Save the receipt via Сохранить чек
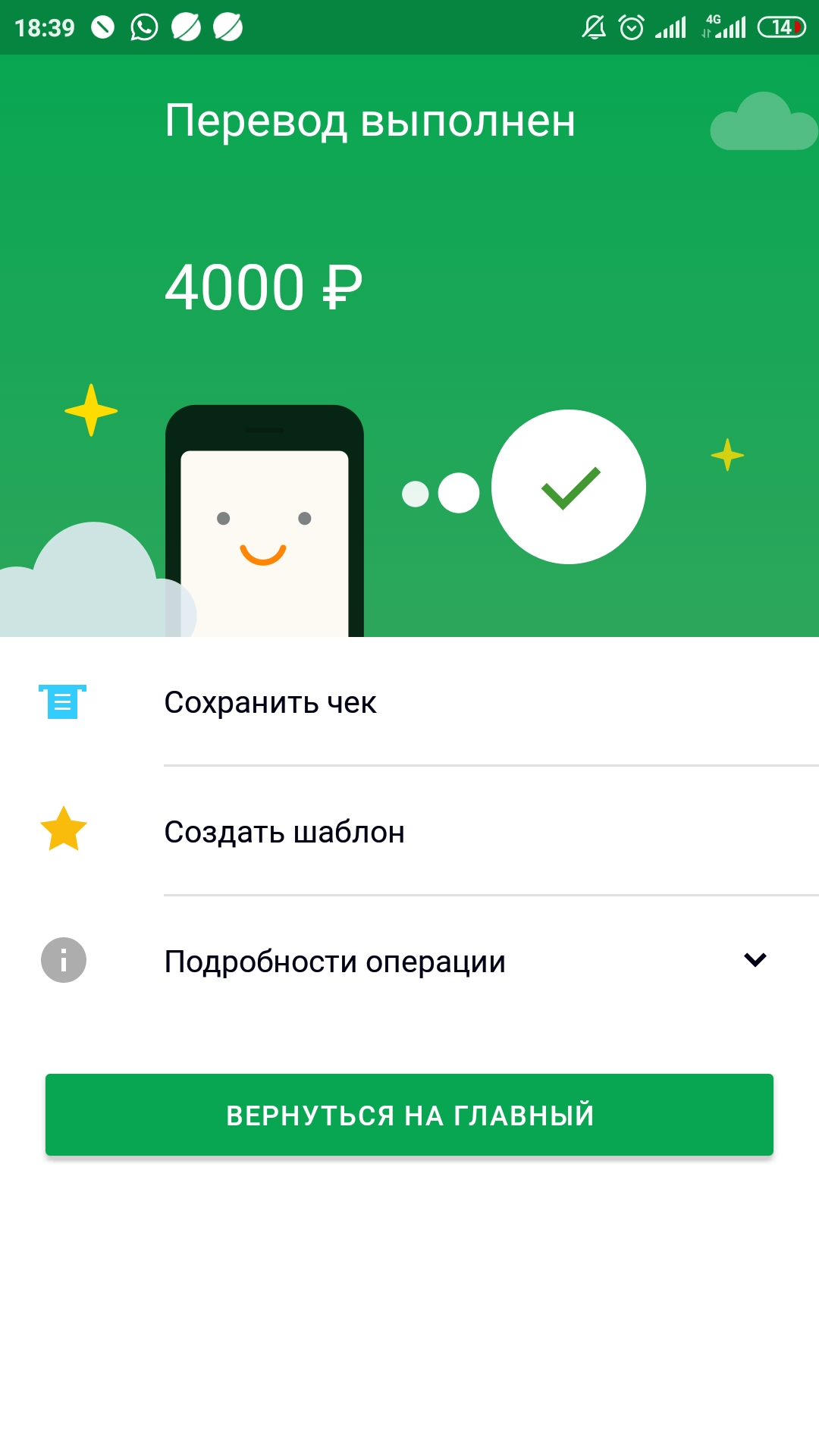 click(x=409, y=701)
